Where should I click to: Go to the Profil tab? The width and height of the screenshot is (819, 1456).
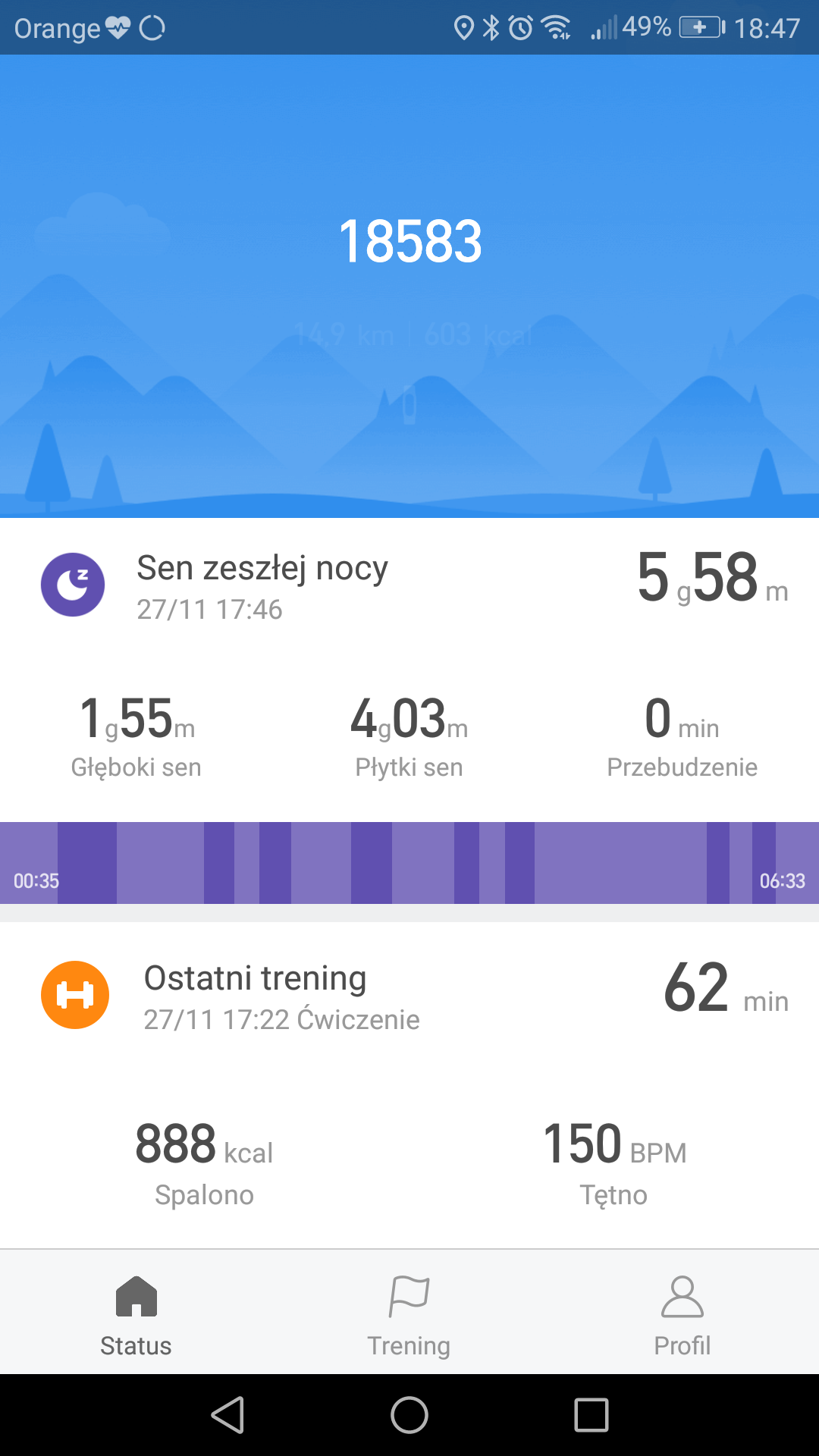682,1313
